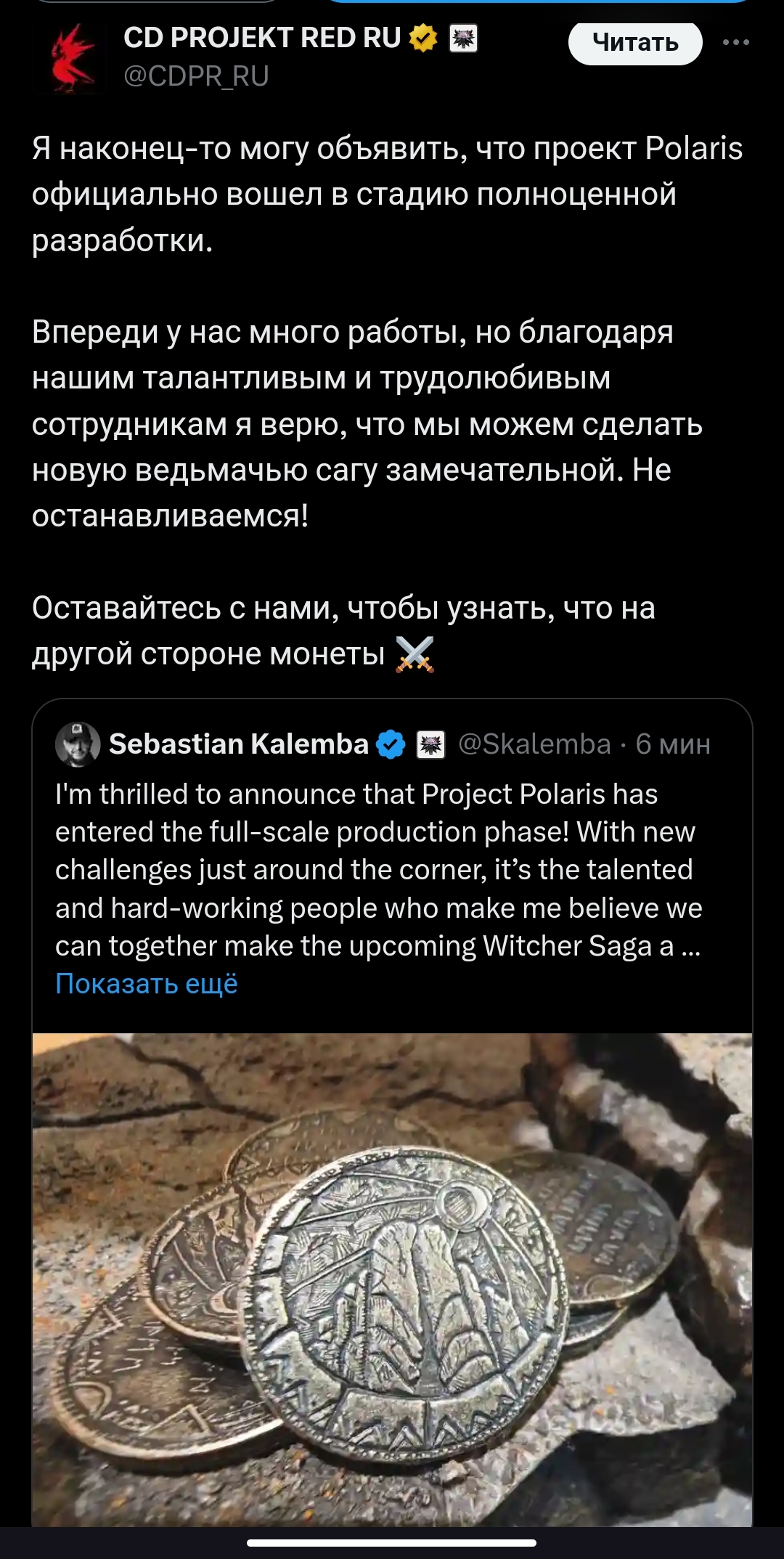Follow CD PROJEKT RED RU with Читать
Image resolution: width=784 pixels, height=1559 pixels.
pos(634,44)
